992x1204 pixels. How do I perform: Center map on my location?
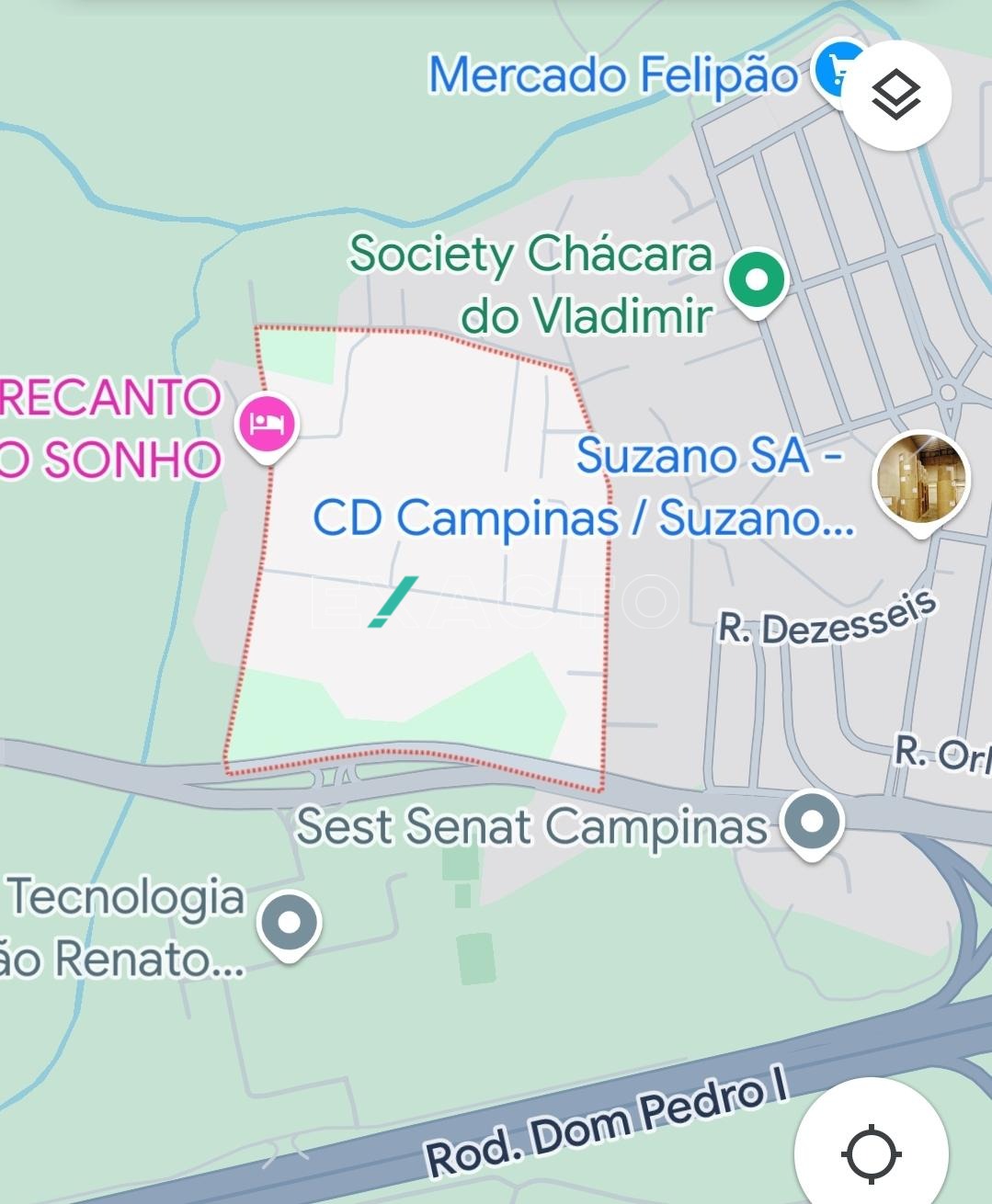[871, 1153]
